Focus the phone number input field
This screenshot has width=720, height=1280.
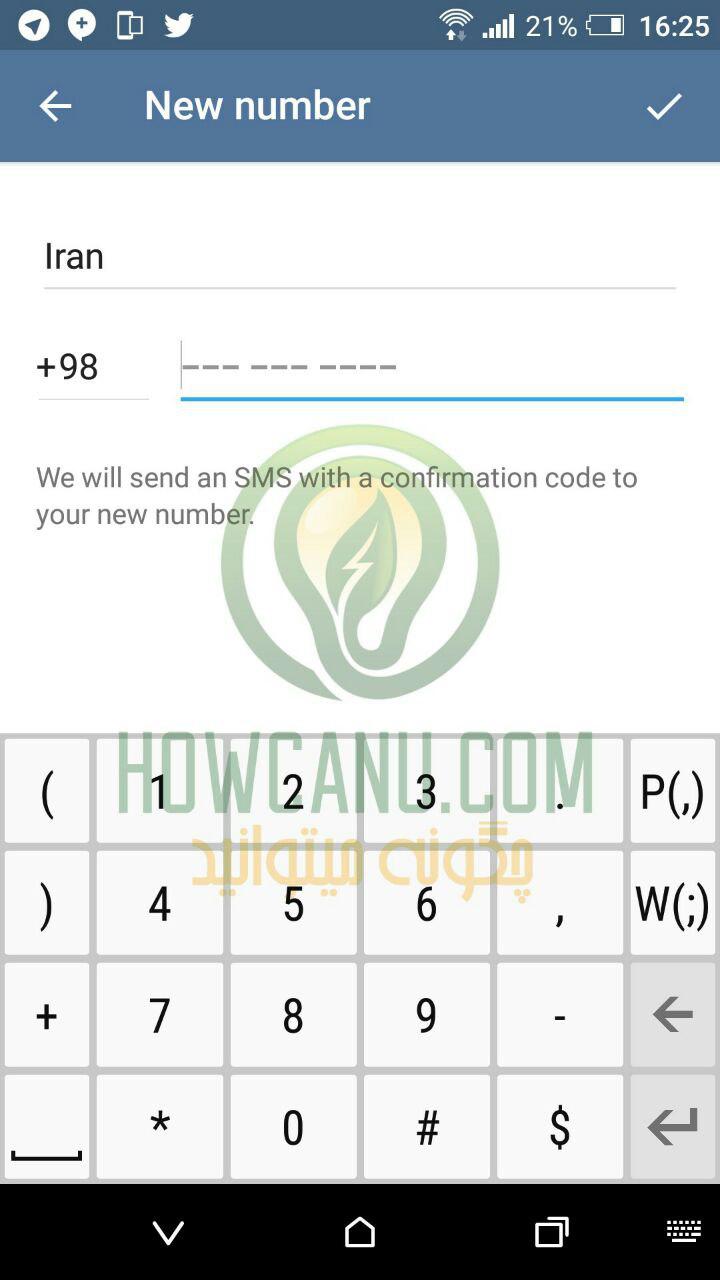coord(432,367)
